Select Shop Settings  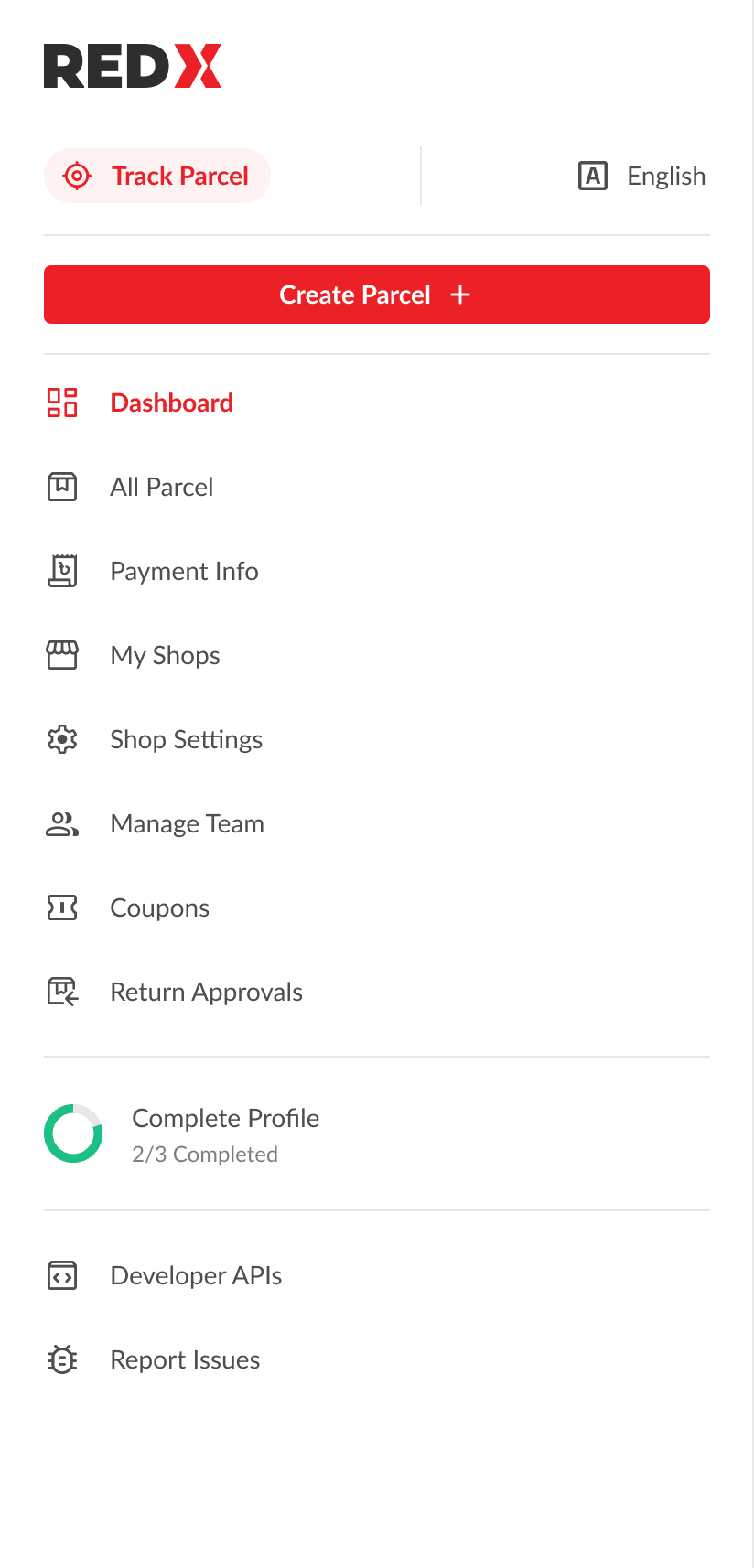(x=186, y=739)
